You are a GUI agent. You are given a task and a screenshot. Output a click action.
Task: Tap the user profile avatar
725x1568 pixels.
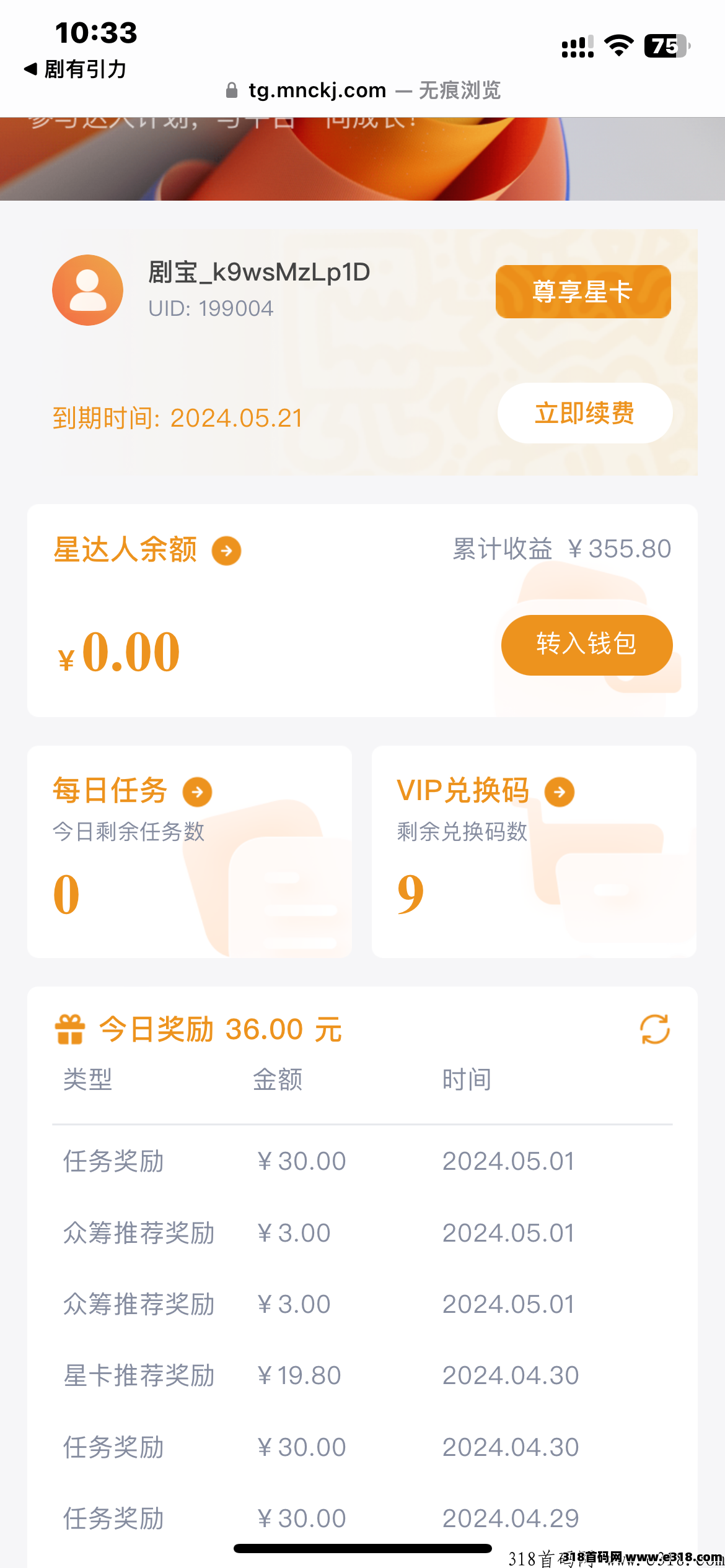click(x=87, y=290)
